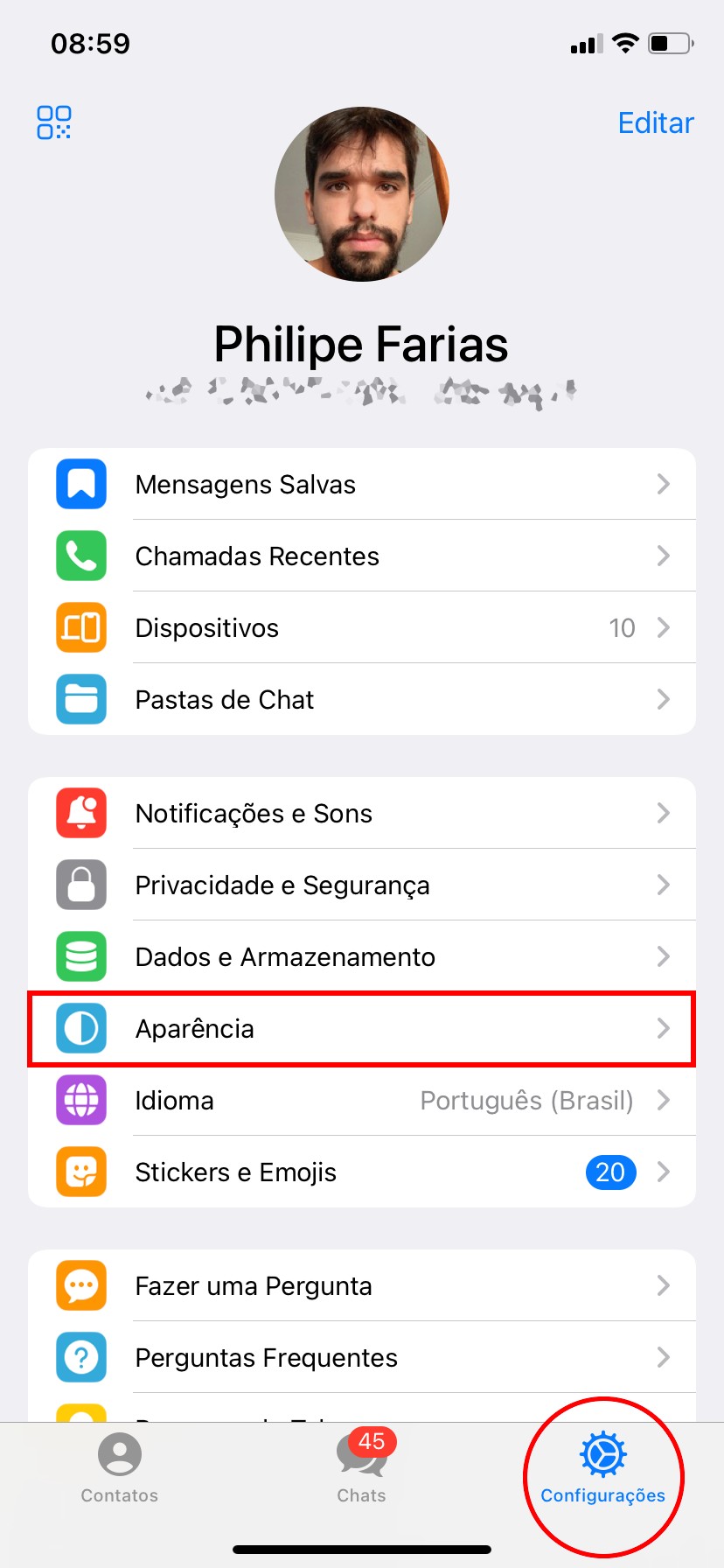724x1568 pixels.
Task: Open Perguntas Frequentes
Action: 362,1358
